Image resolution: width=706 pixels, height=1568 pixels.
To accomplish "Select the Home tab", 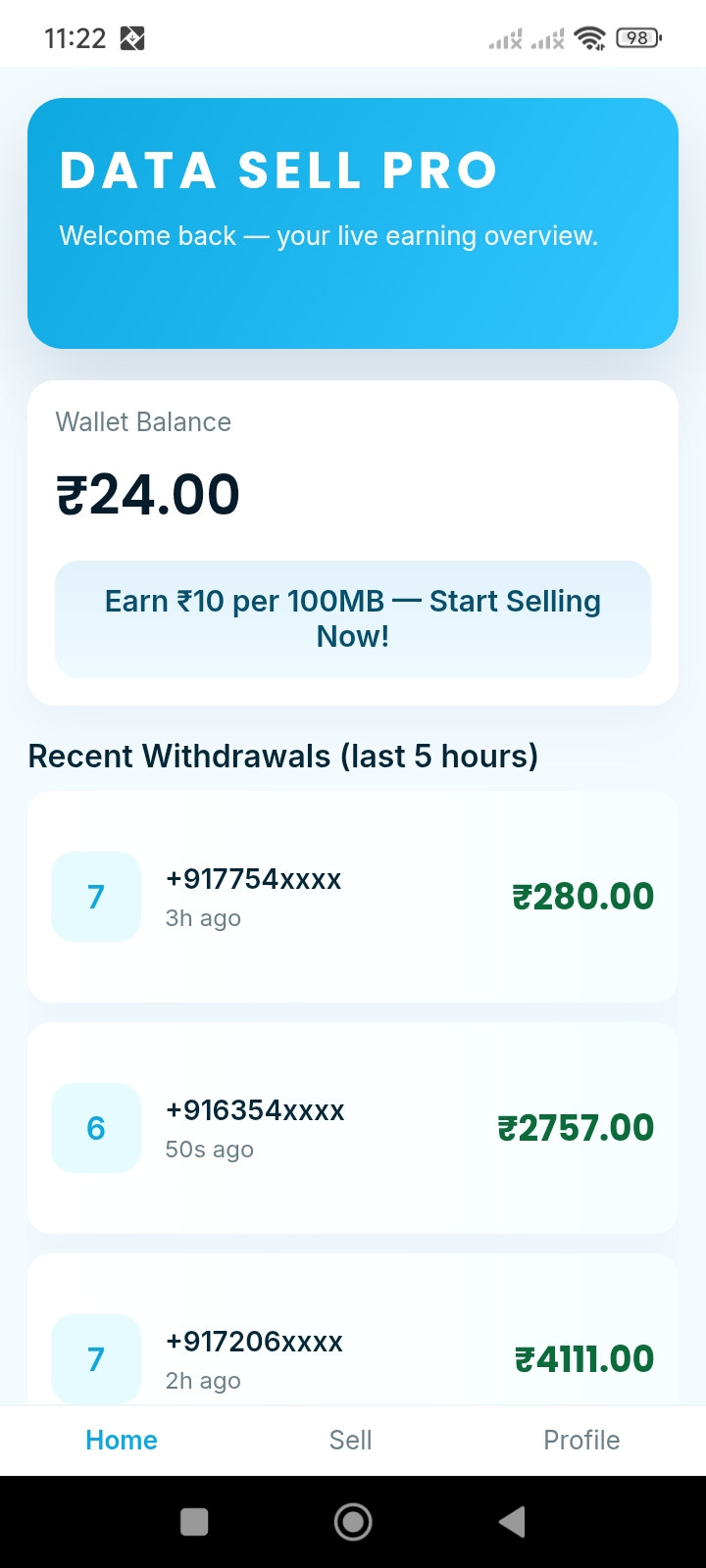I will (x=122, y=1440).
